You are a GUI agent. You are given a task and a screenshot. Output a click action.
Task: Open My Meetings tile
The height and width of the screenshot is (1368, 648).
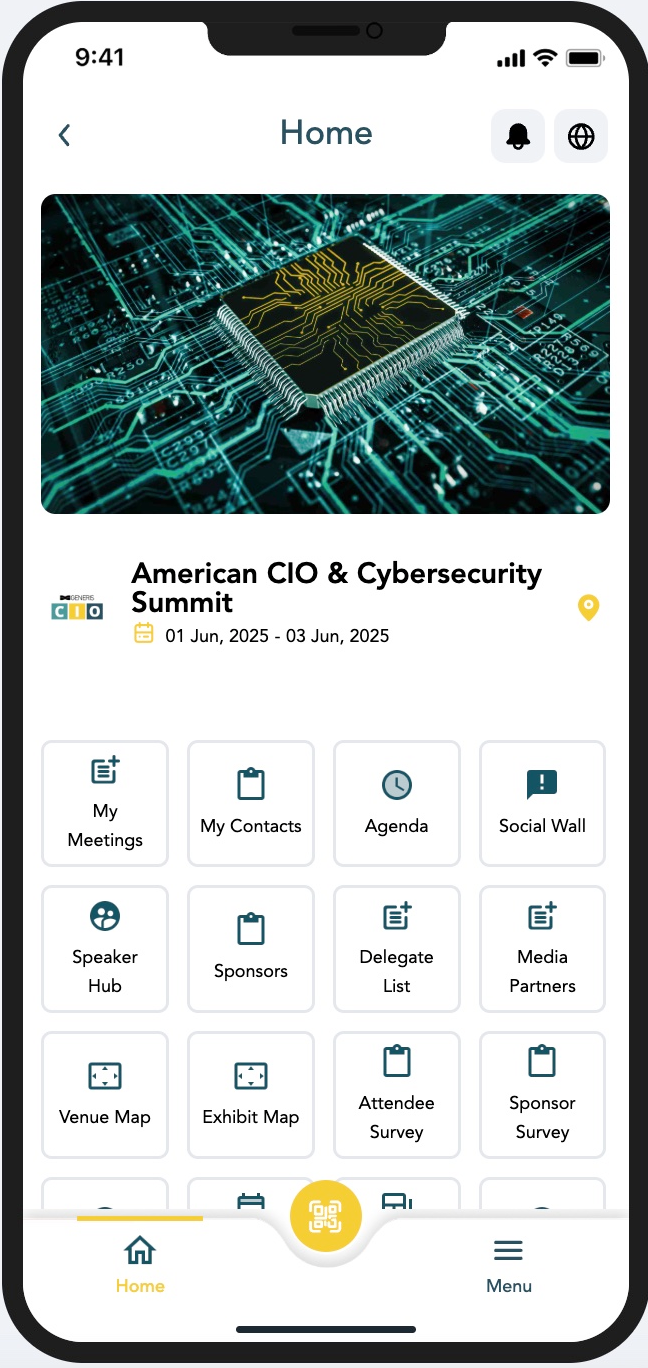point(105,803)
